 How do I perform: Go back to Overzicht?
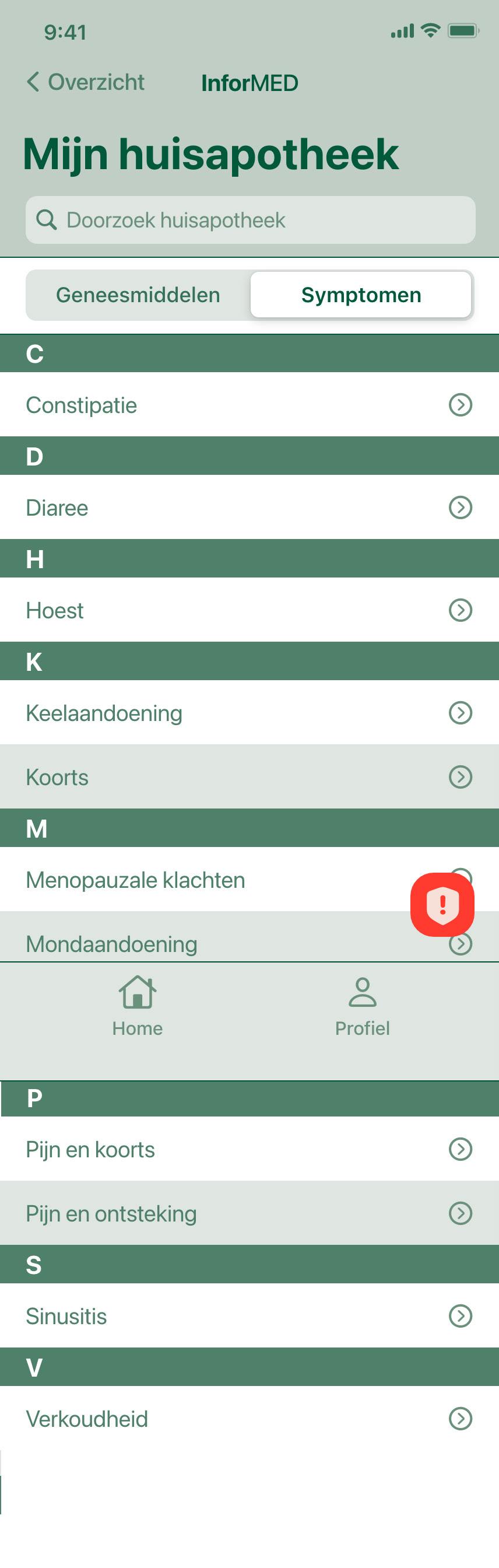click(86, 82)
